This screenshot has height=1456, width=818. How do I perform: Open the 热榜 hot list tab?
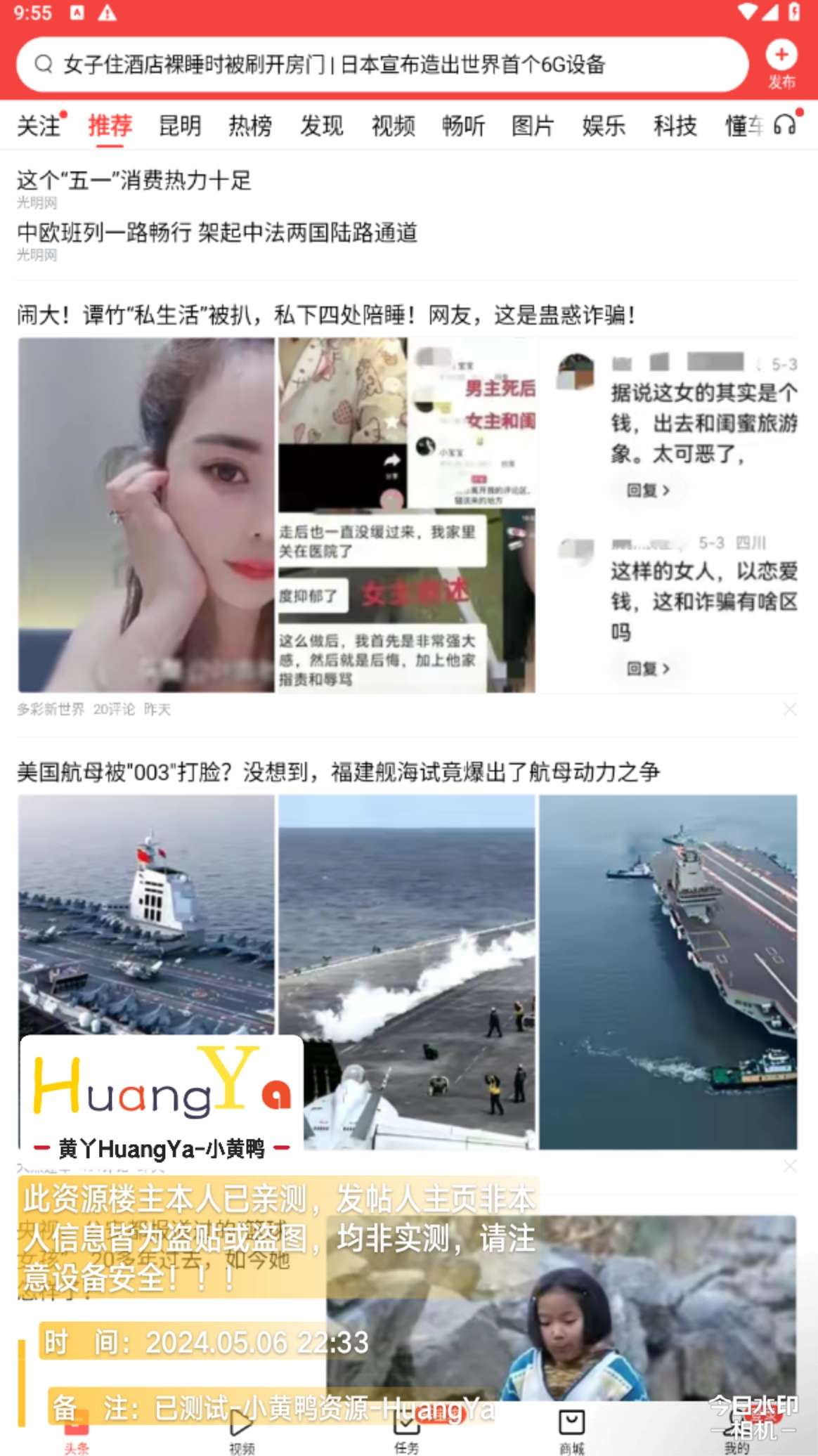(250, 126)
